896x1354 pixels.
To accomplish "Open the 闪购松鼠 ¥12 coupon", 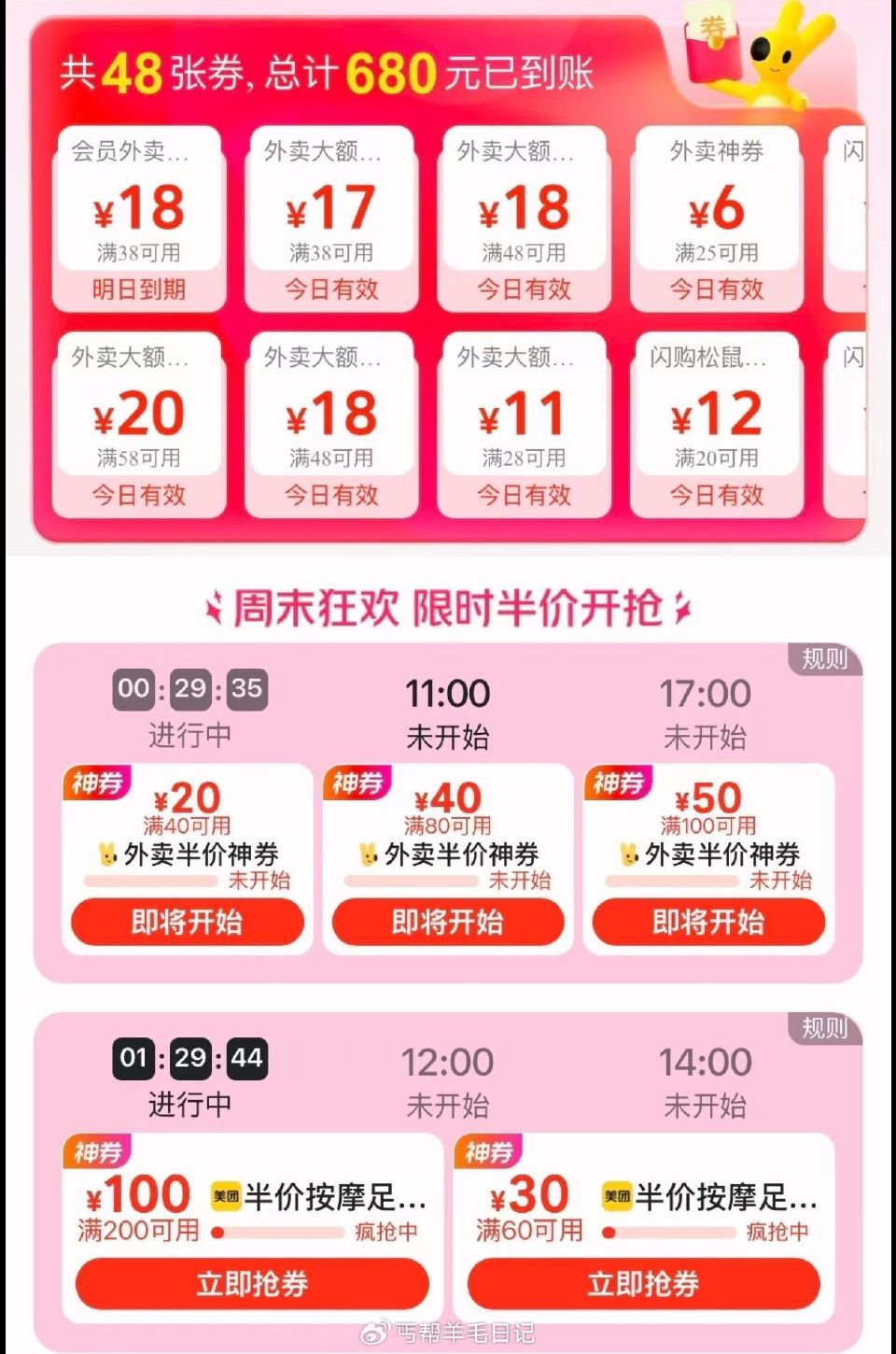I will [716, 425].
